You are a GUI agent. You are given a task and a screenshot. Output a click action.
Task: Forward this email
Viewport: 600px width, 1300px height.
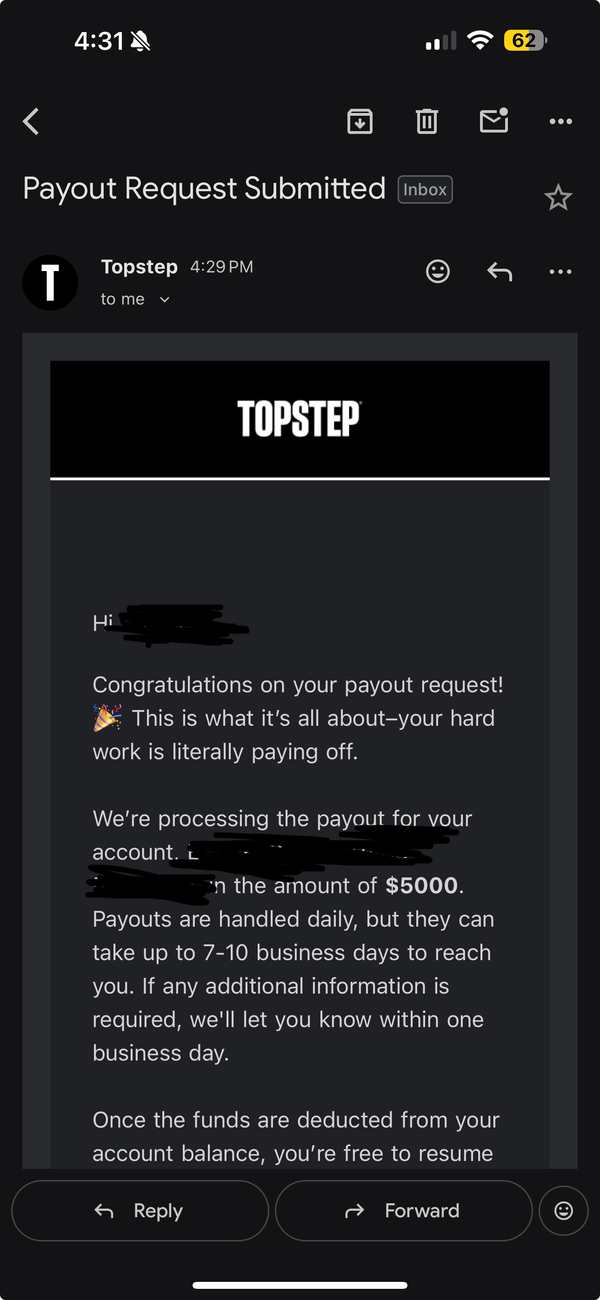[x=403, y=1211]
